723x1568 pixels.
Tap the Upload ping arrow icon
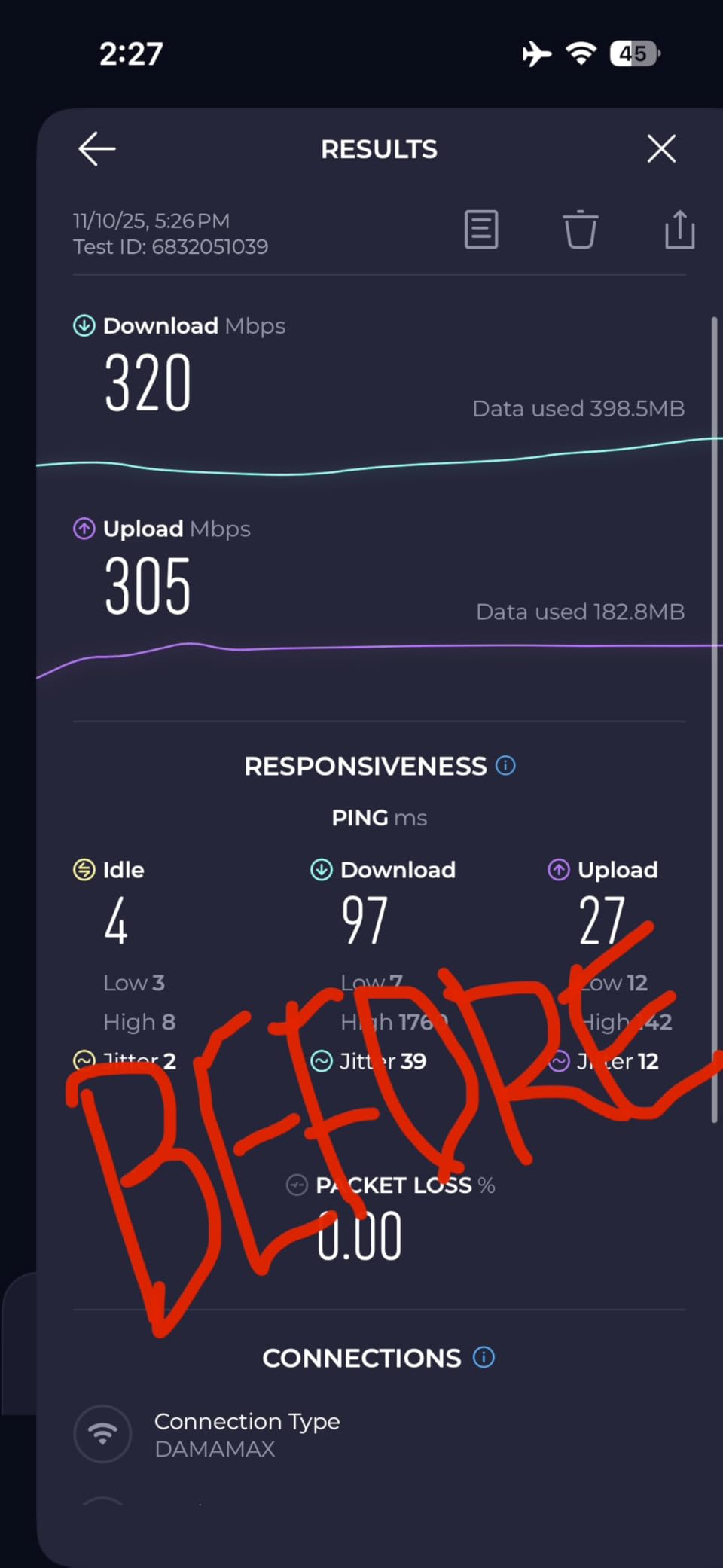point(558,869)
